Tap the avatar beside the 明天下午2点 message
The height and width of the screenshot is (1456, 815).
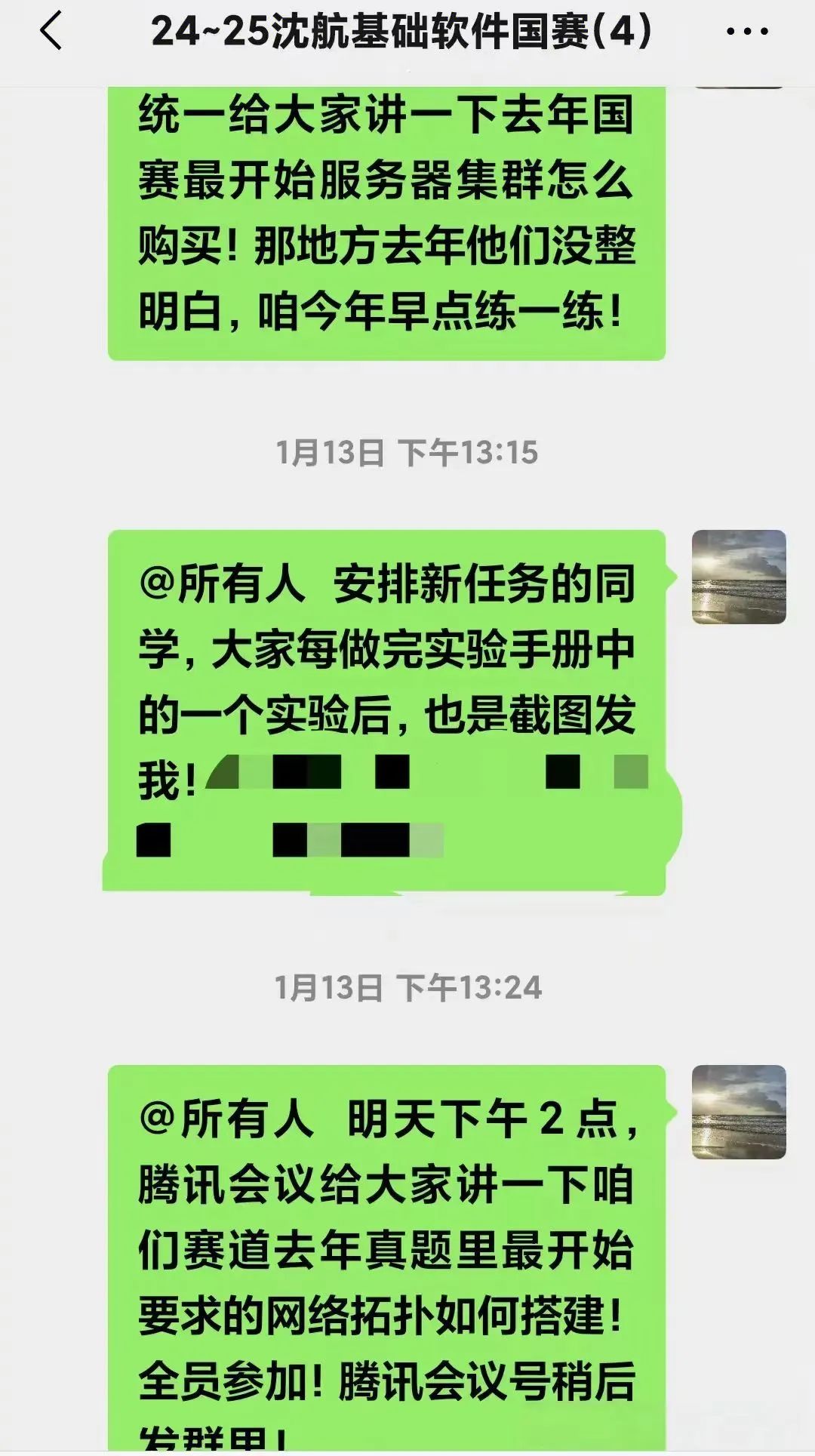[x=739, y=1112]
